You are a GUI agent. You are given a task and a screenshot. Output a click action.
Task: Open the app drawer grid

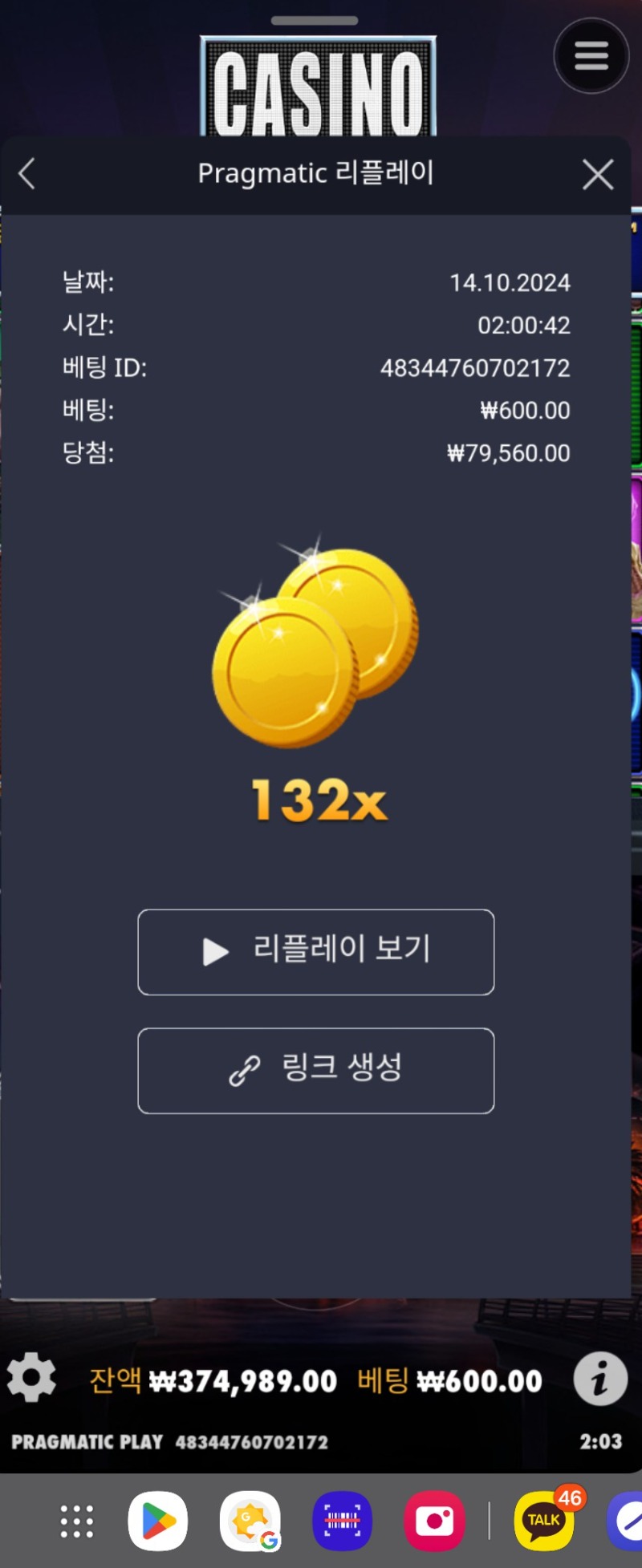click(x=77, y=1521)
